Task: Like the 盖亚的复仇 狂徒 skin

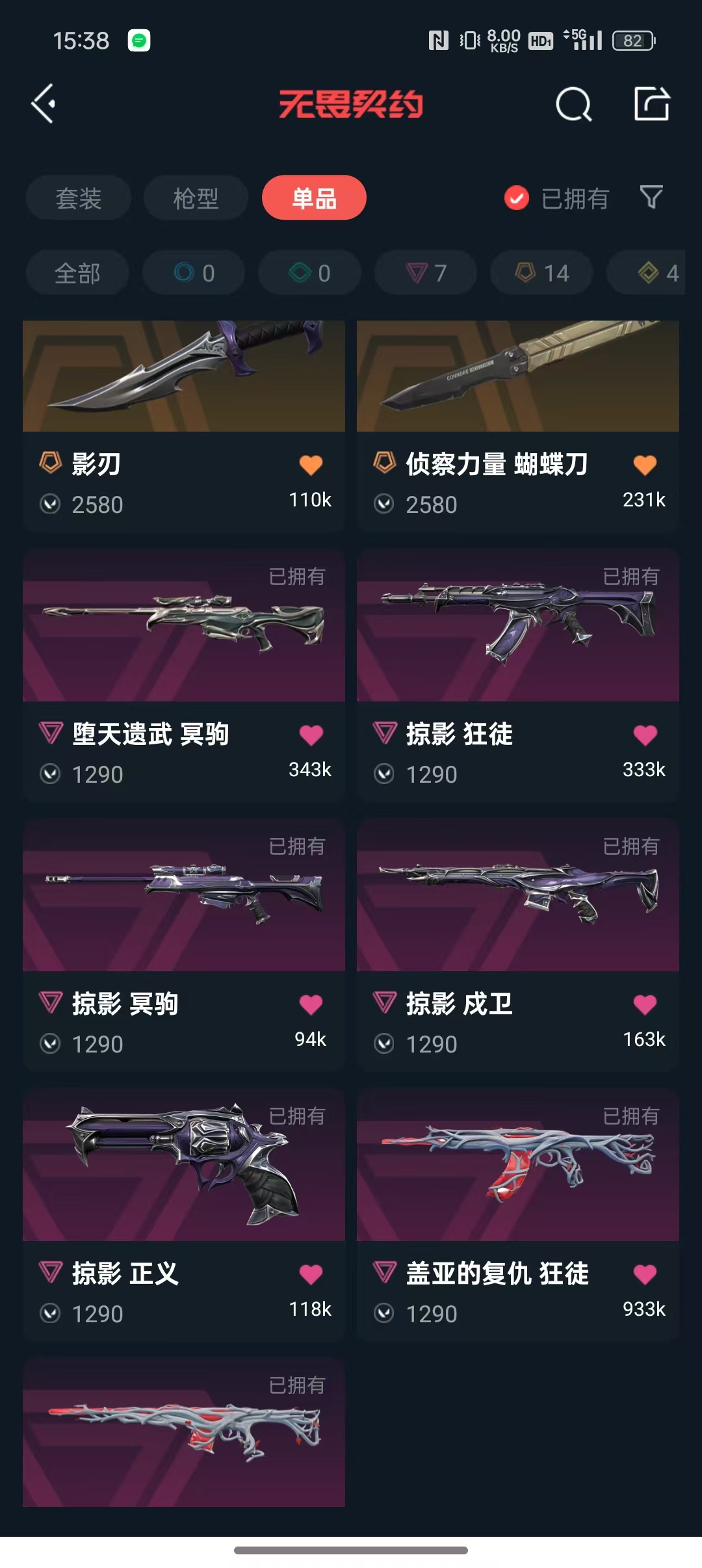Action: click(x=645, y=1275)
